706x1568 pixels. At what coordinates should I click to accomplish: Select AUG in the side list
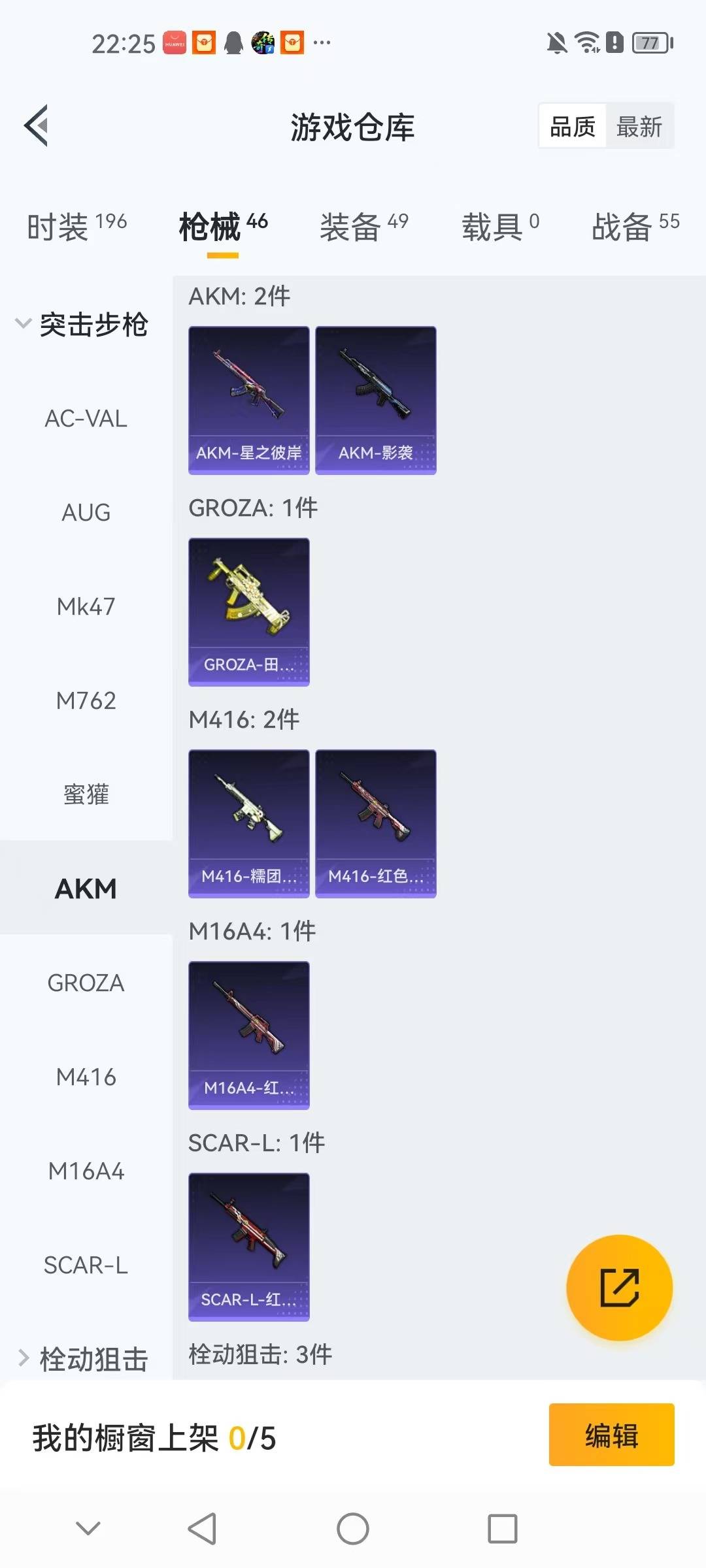(86, 513)
